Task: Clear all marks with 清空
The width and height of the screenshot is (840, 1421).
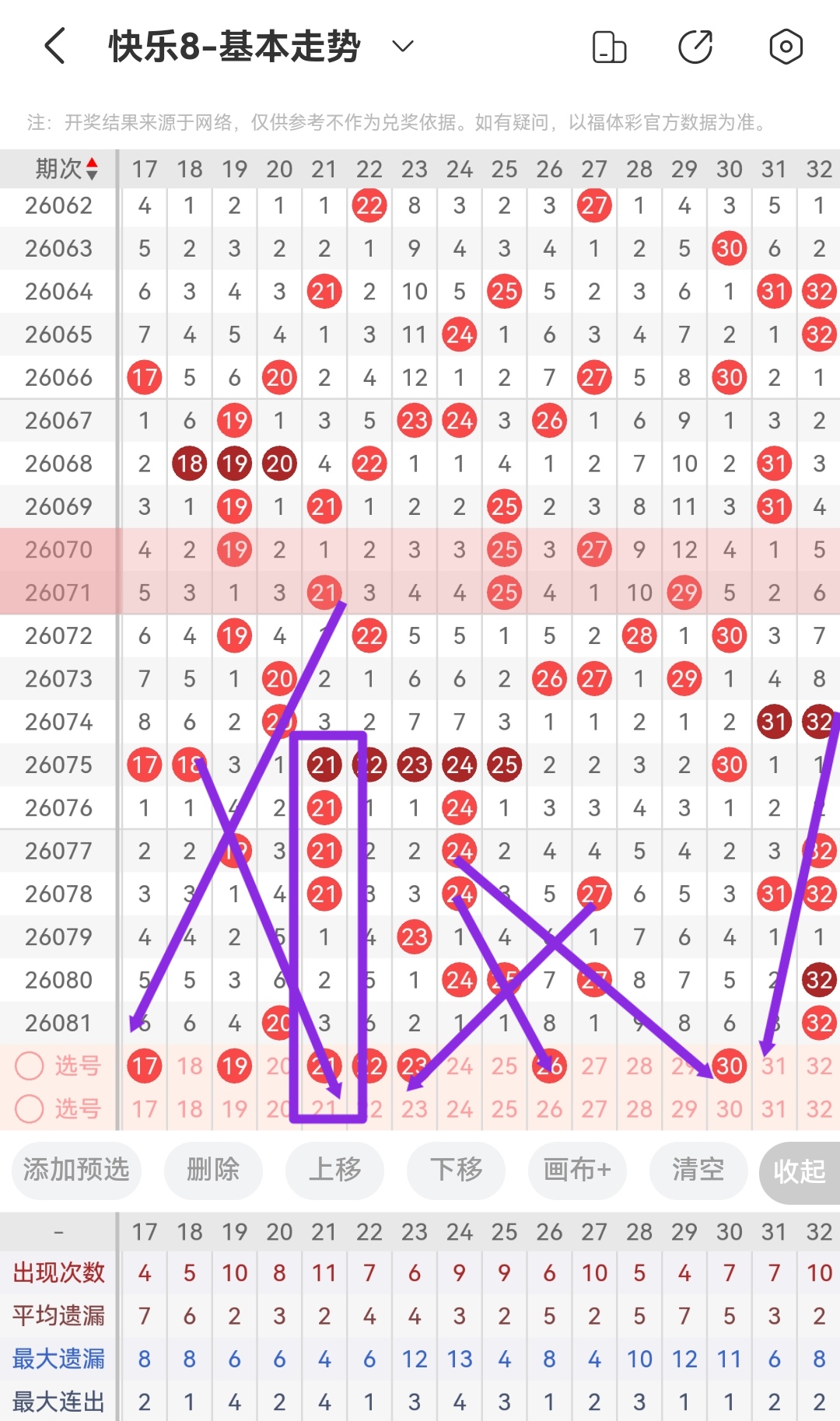Action: (698, 1169)
